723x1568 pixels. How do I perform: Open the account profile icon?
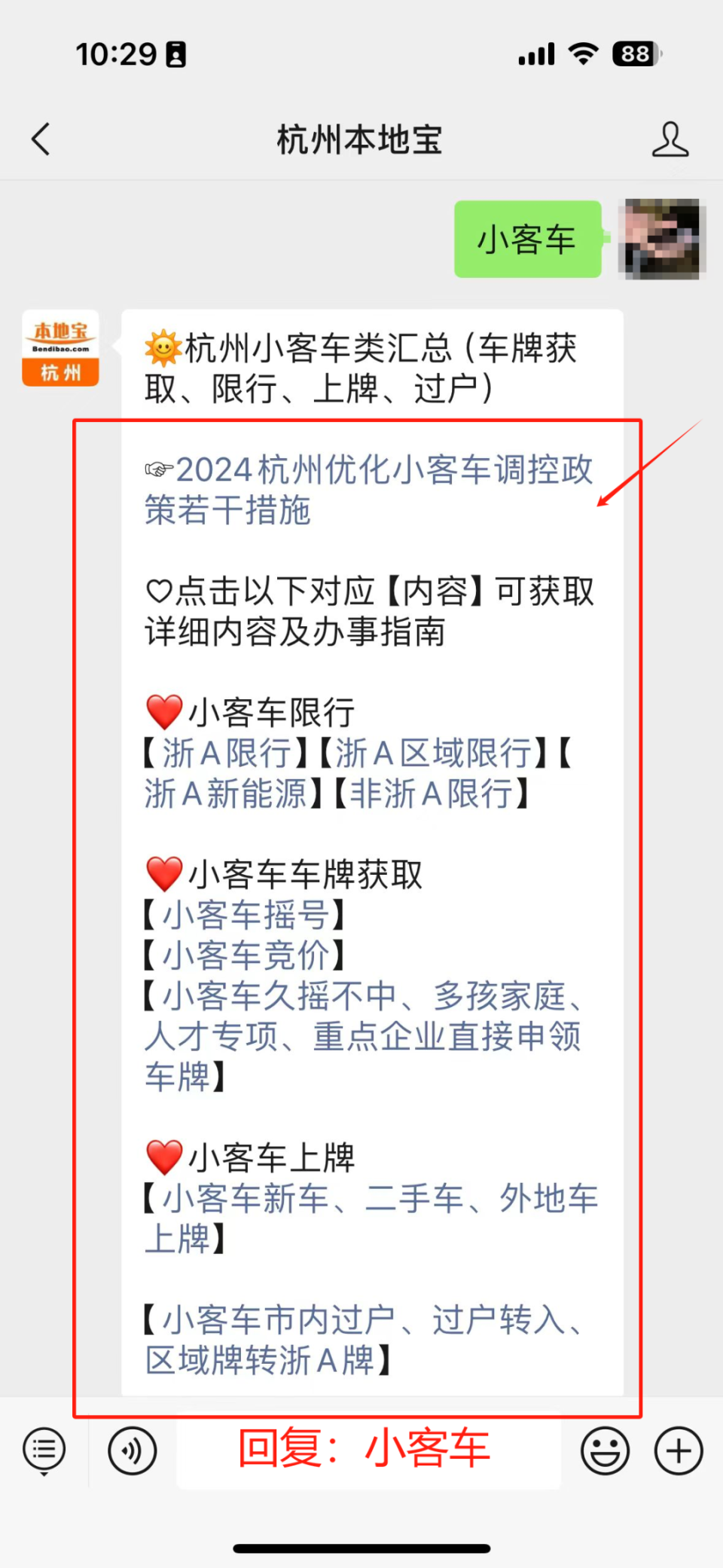670,139
